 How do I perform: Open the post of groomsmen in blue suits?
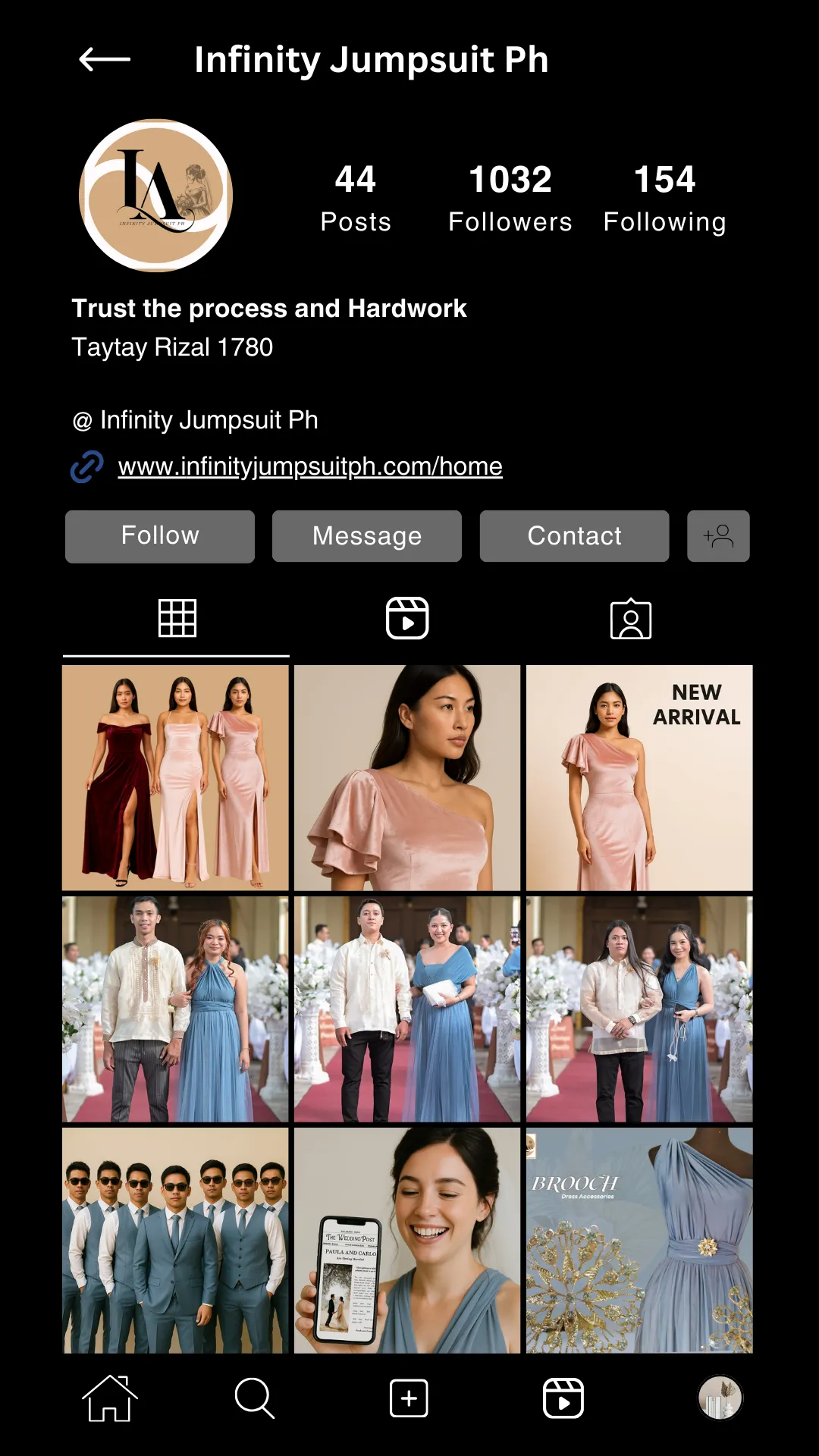(175, 1241)
